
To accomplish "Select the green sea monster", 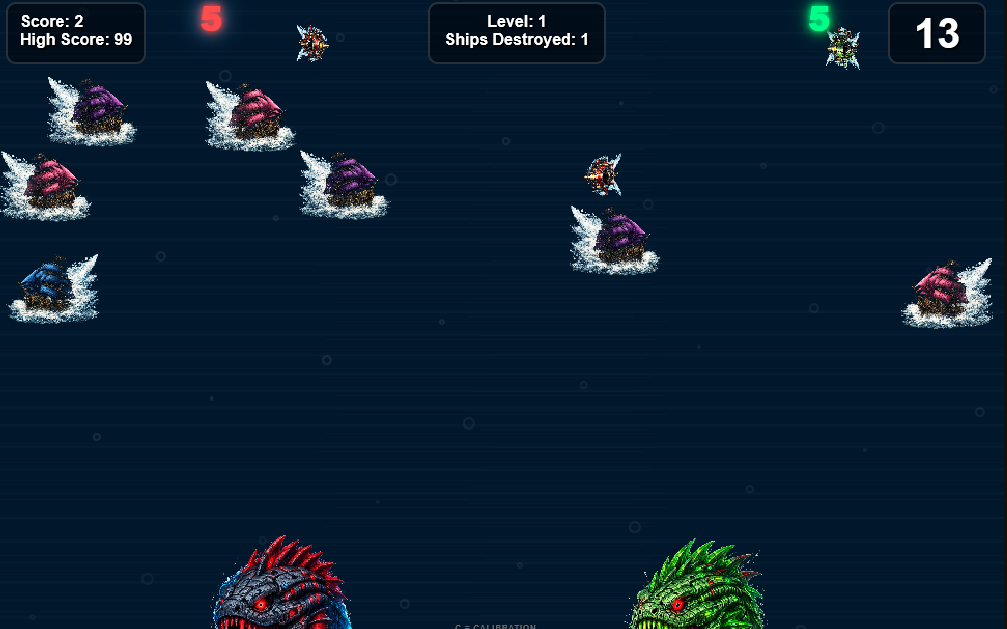I will click(x=697, y=585).
